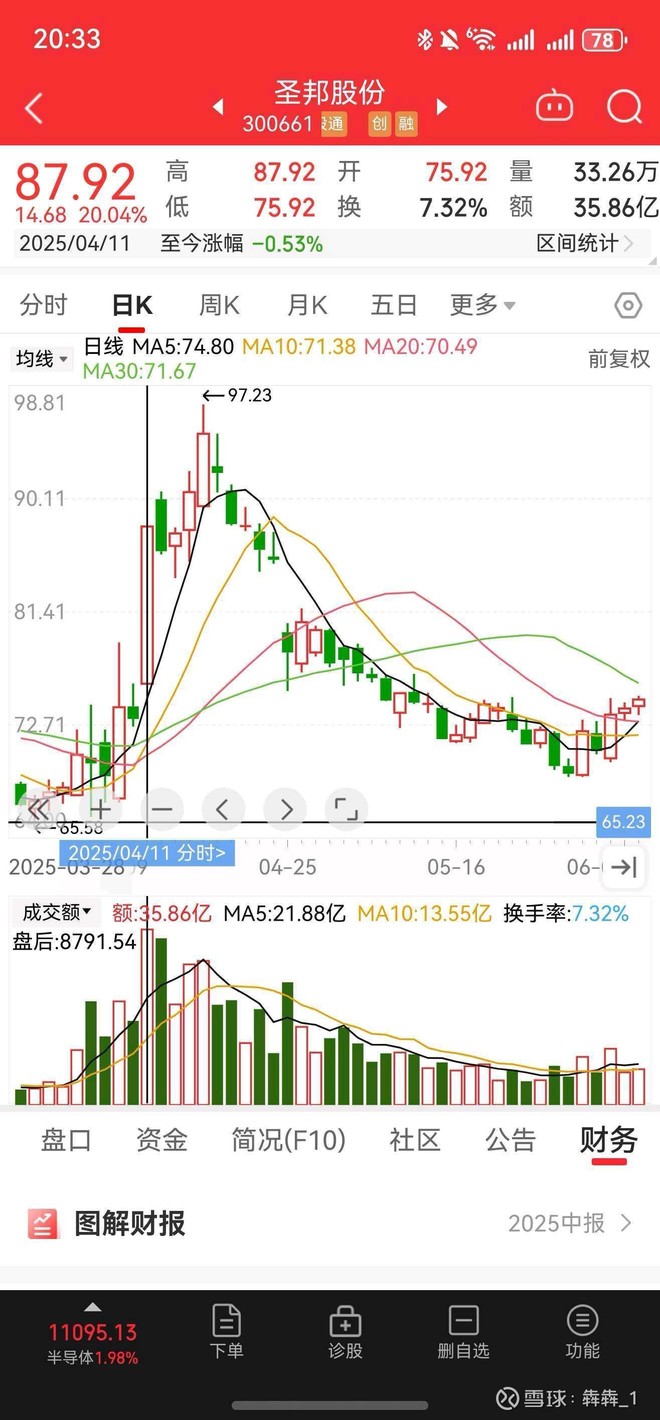This screenshot has width=660, height=1420.
Task: Zoom in the K-line chart with plus
Action: point(101,809)
